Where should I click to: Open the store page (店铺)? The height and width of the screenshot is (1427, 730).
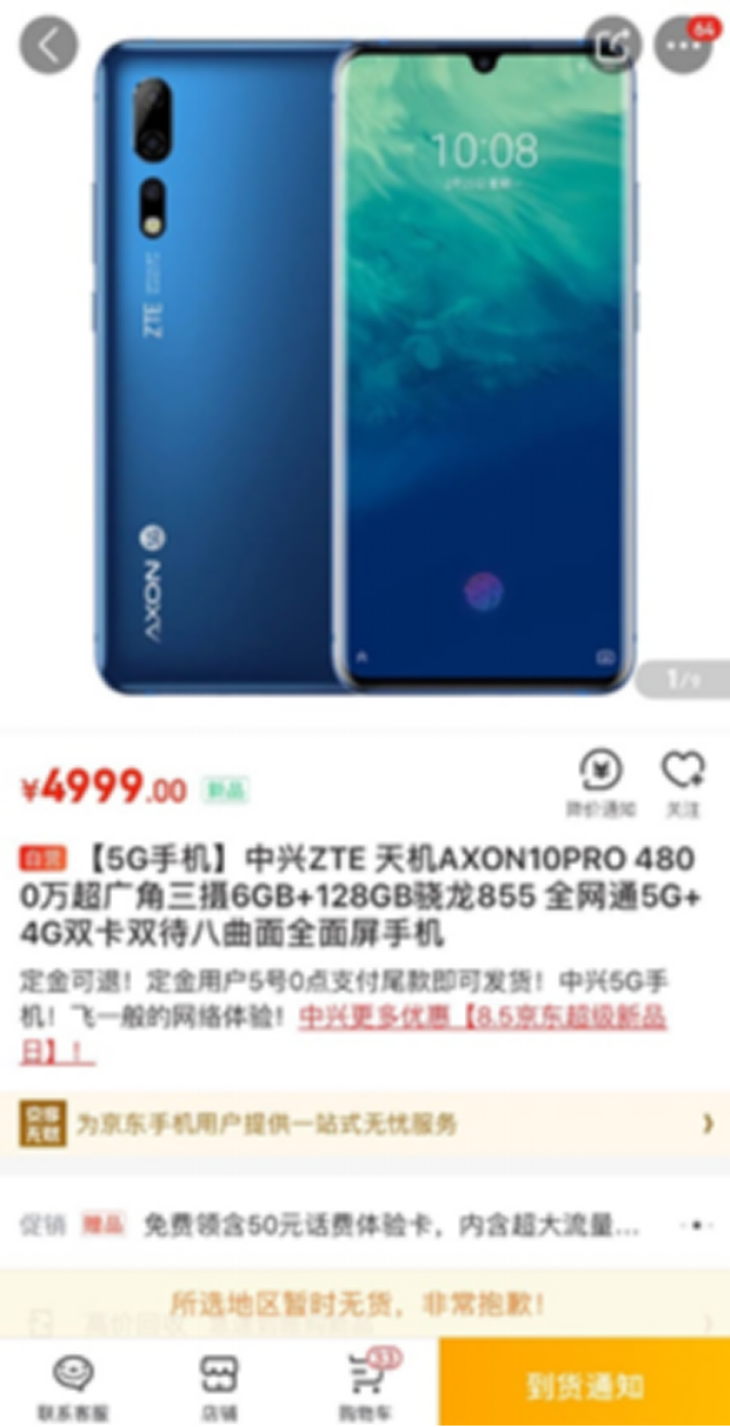point(219,1387)
